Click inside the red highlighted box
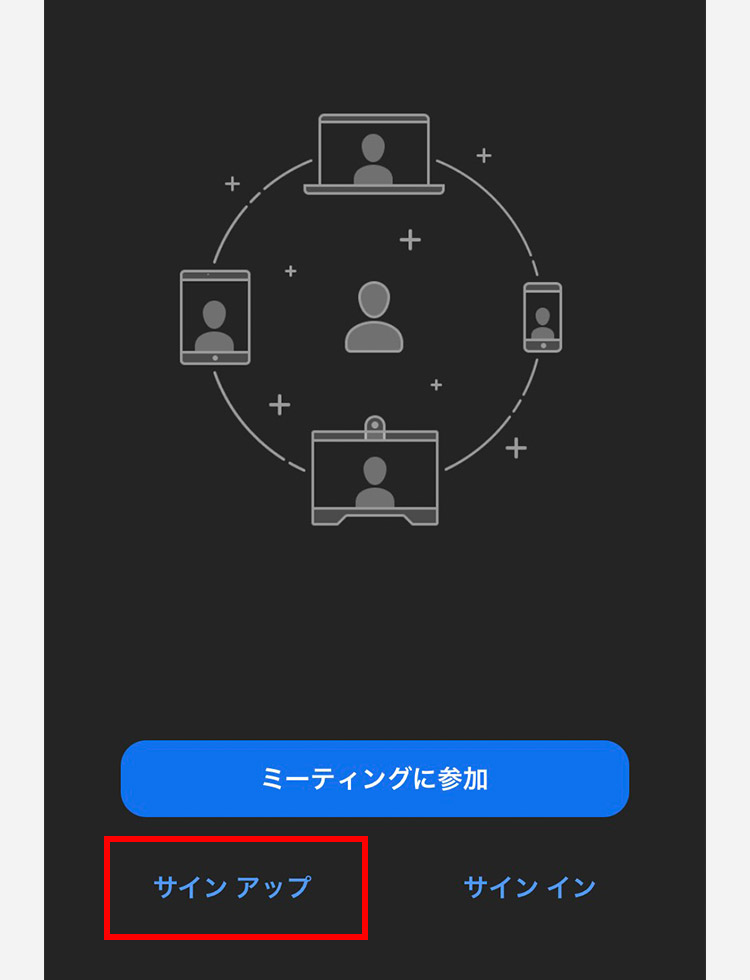The width and height of the screenshot is (750, 980). click(x=236, y=885)
